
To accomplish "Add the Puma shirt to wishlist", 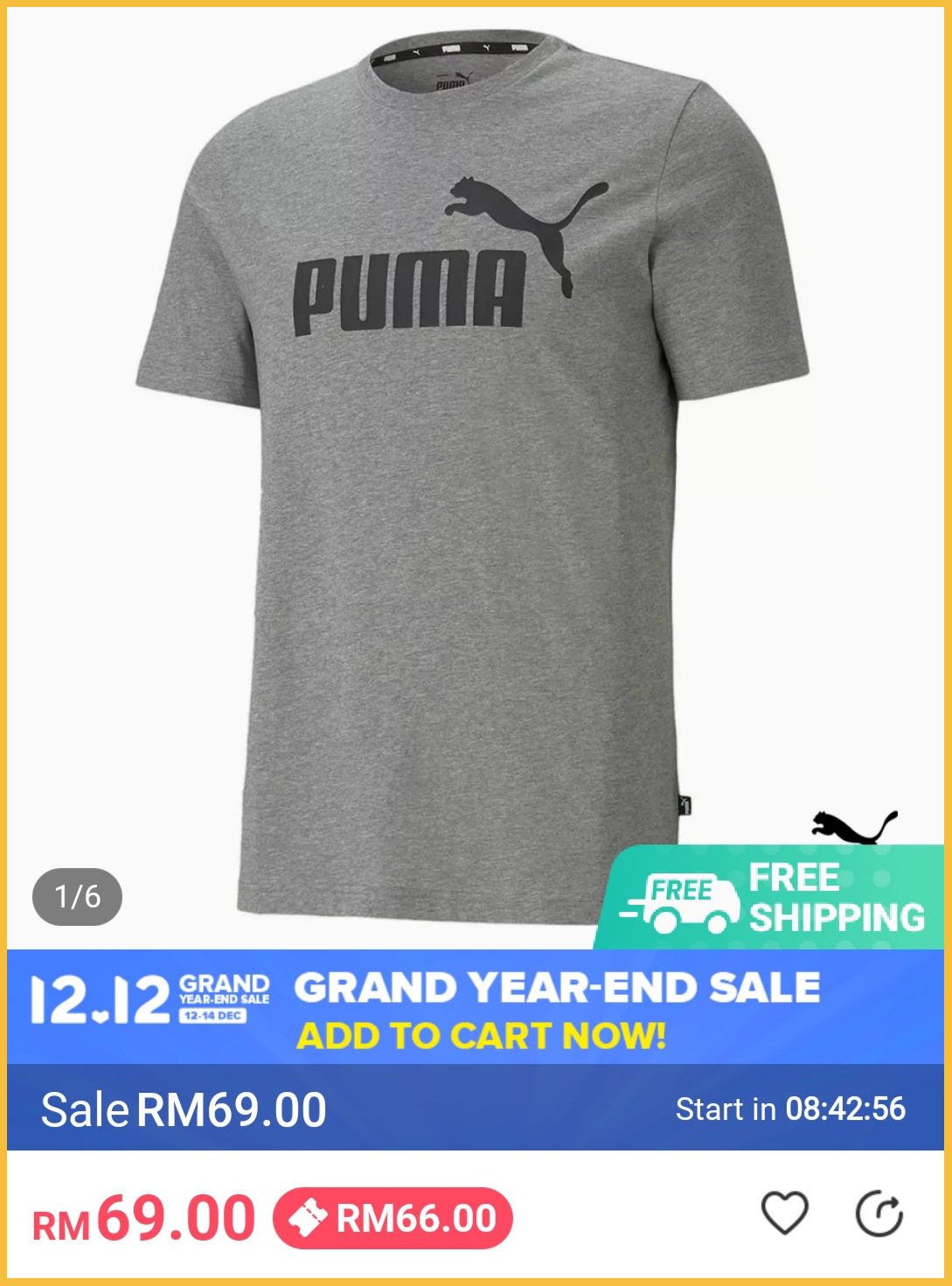I will point(784,1213).
